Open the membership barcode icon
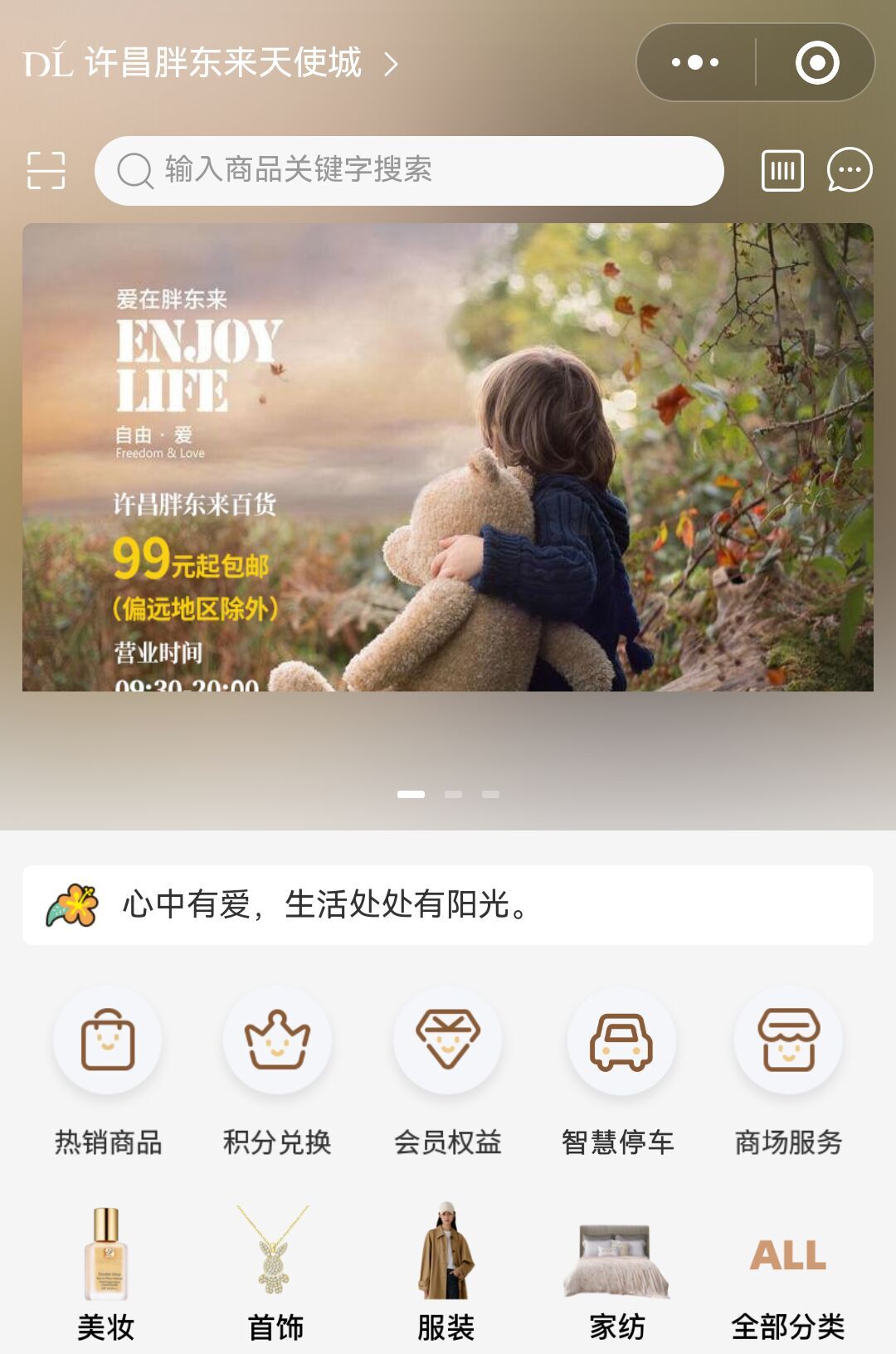The width and height of the screenshot is (896, 1354). [x=782, y=171]
